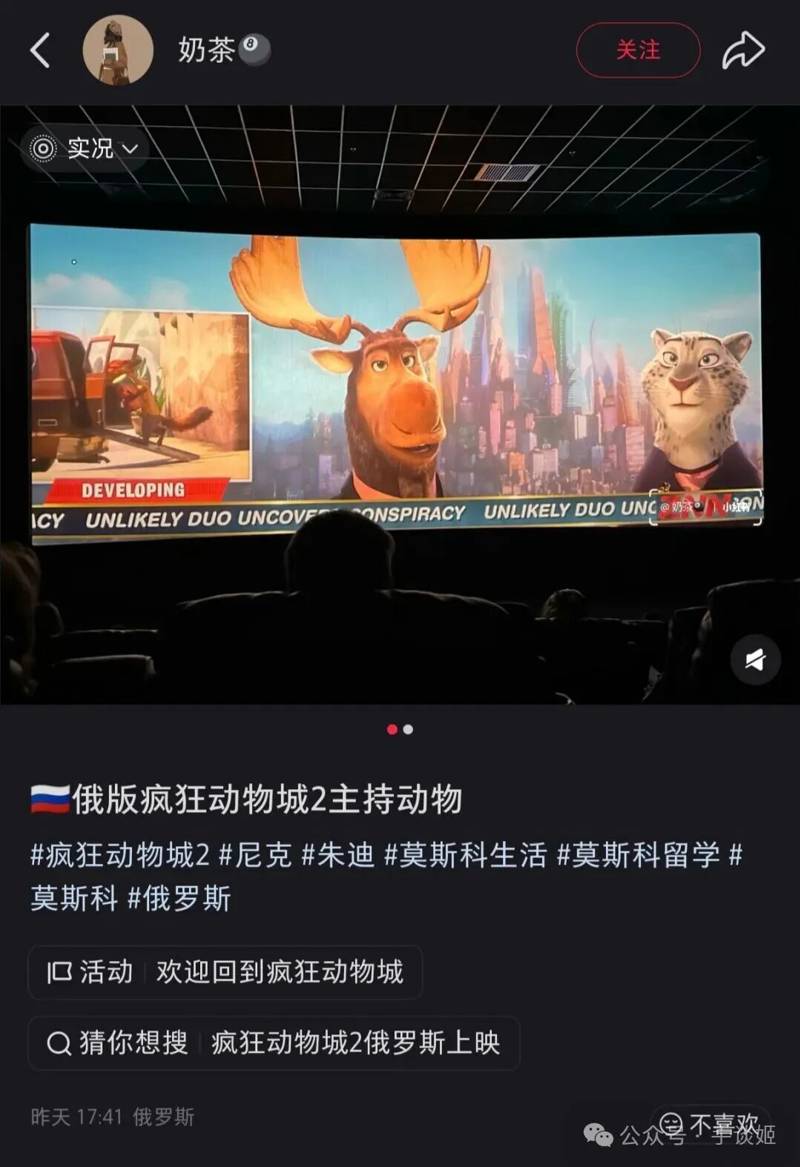Go back using the top-left arrow

pos(40,50)
